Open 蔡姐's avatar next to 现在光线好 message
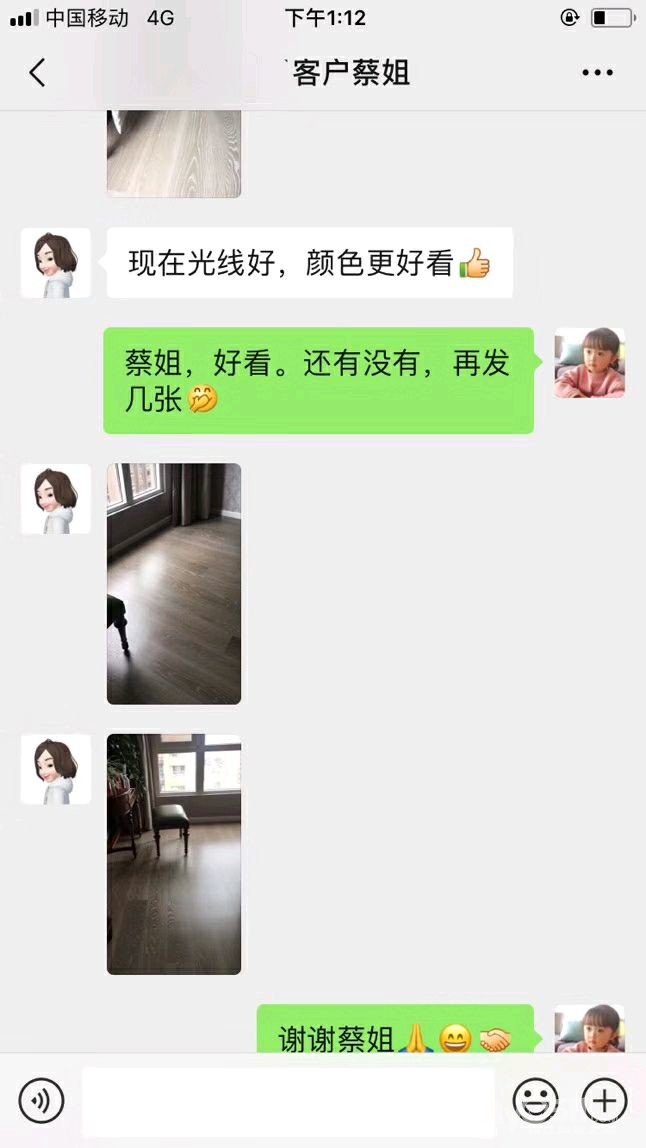This screenshot has height=1148, width=646. point(56,263)
